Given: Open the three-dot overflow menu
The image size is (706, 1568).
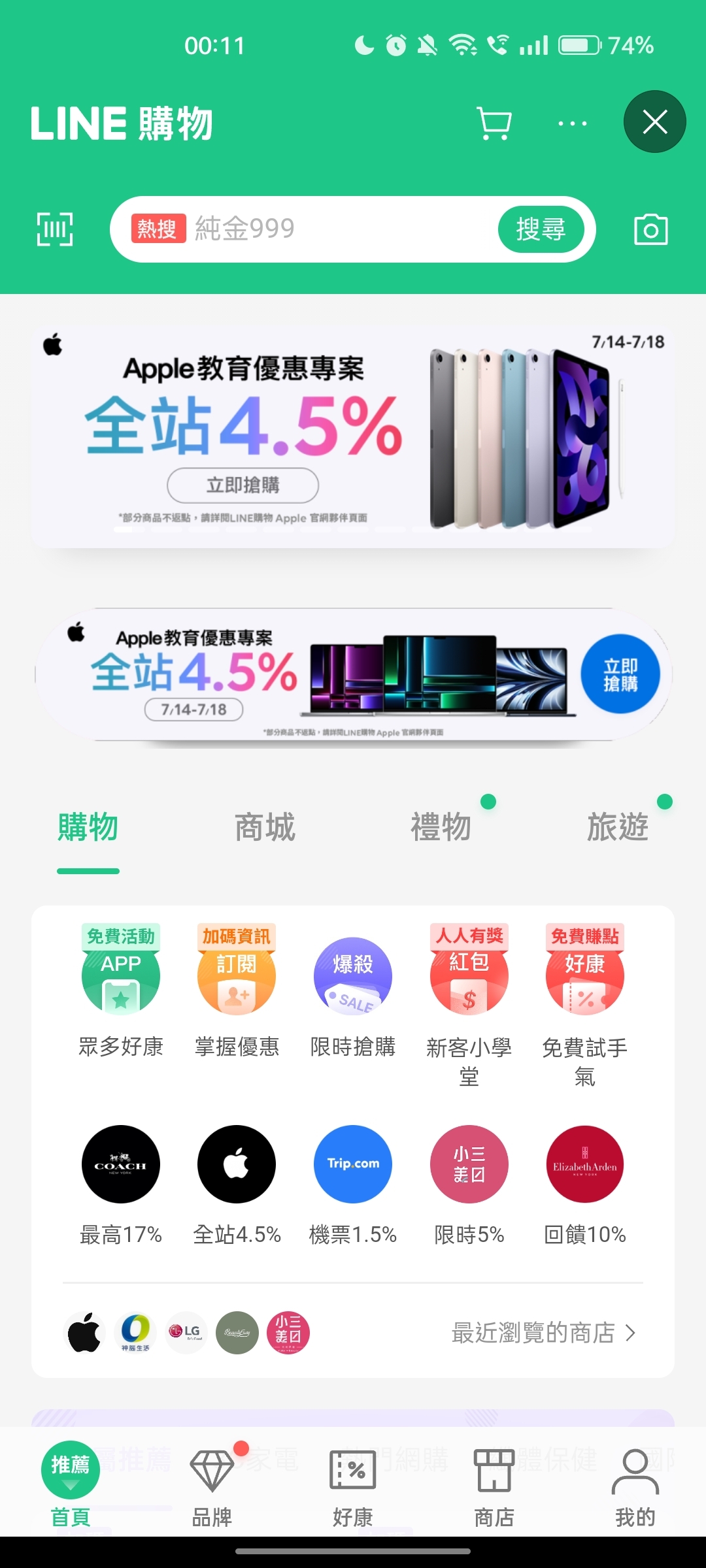Looking at the screenshot, I should tap(572, 123).
